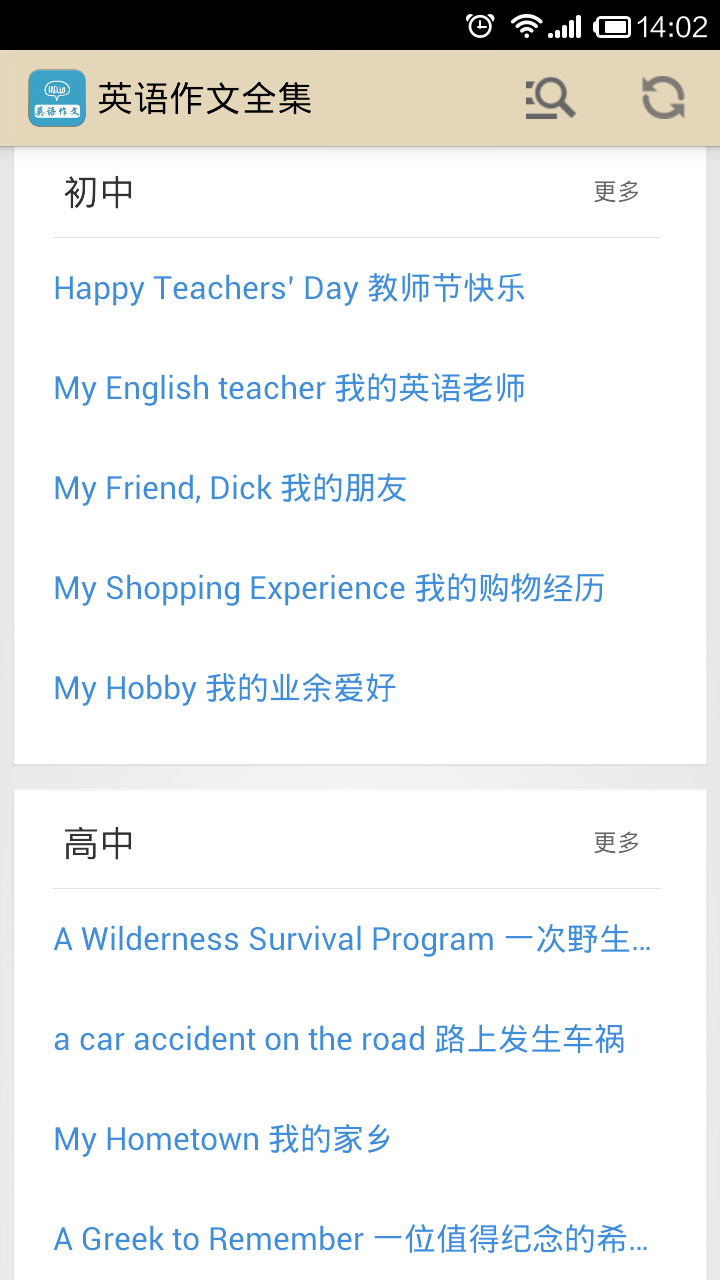View My Hometown 我的家乡 essay
720x1280 pixels.
(x=222, y=1139)
